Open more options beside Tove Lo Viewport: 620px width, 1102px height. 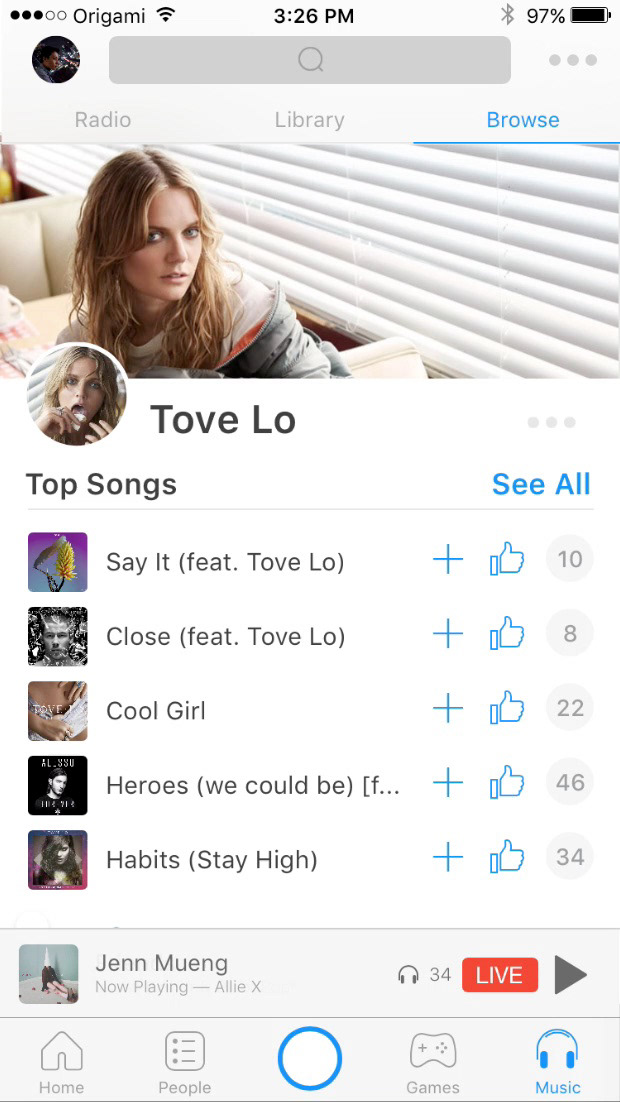coord(552,422)
